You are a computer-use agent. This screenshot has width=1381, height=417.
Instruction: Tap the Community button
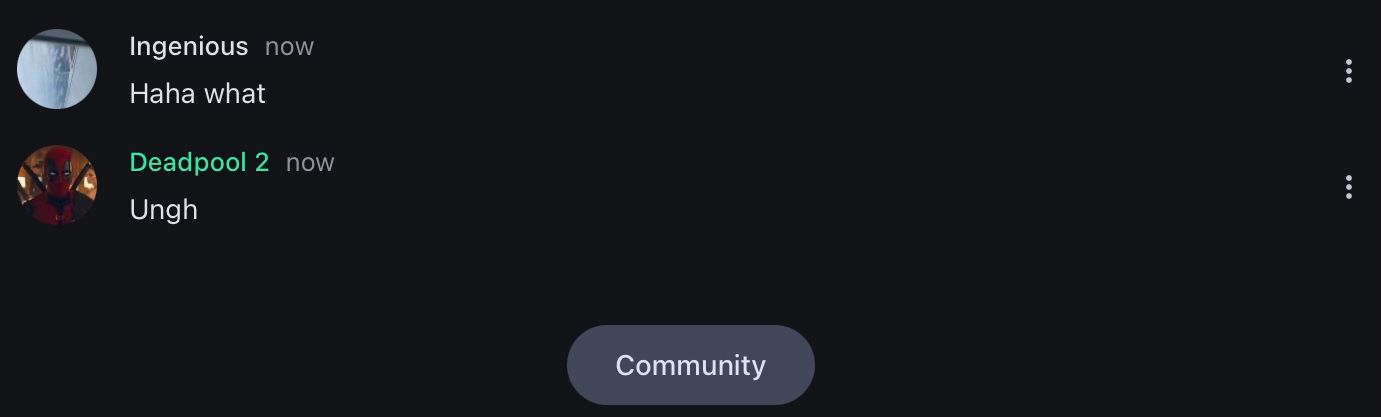690,365
